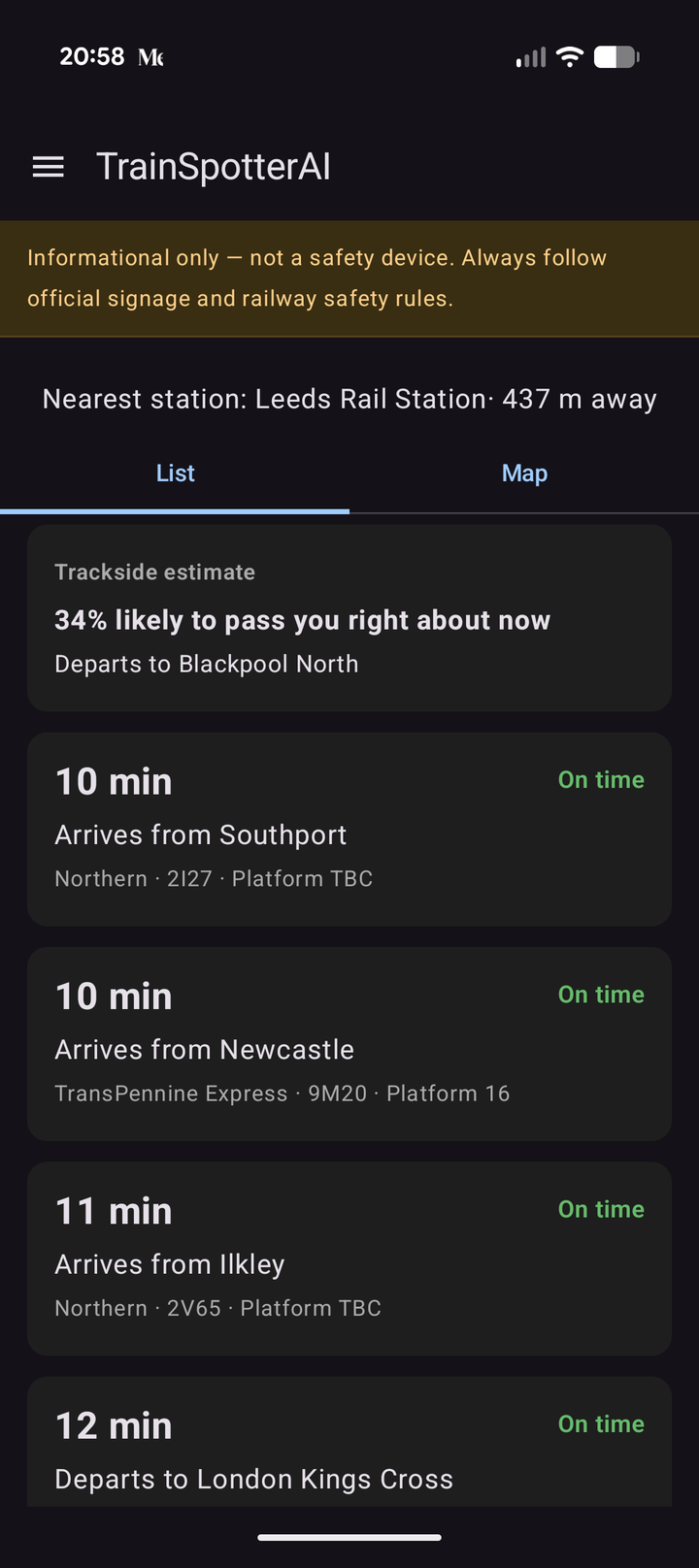Open the Newcastle arrival card
The width and height of the screenshot is (699, 1568).
(x=349, y=1044)
